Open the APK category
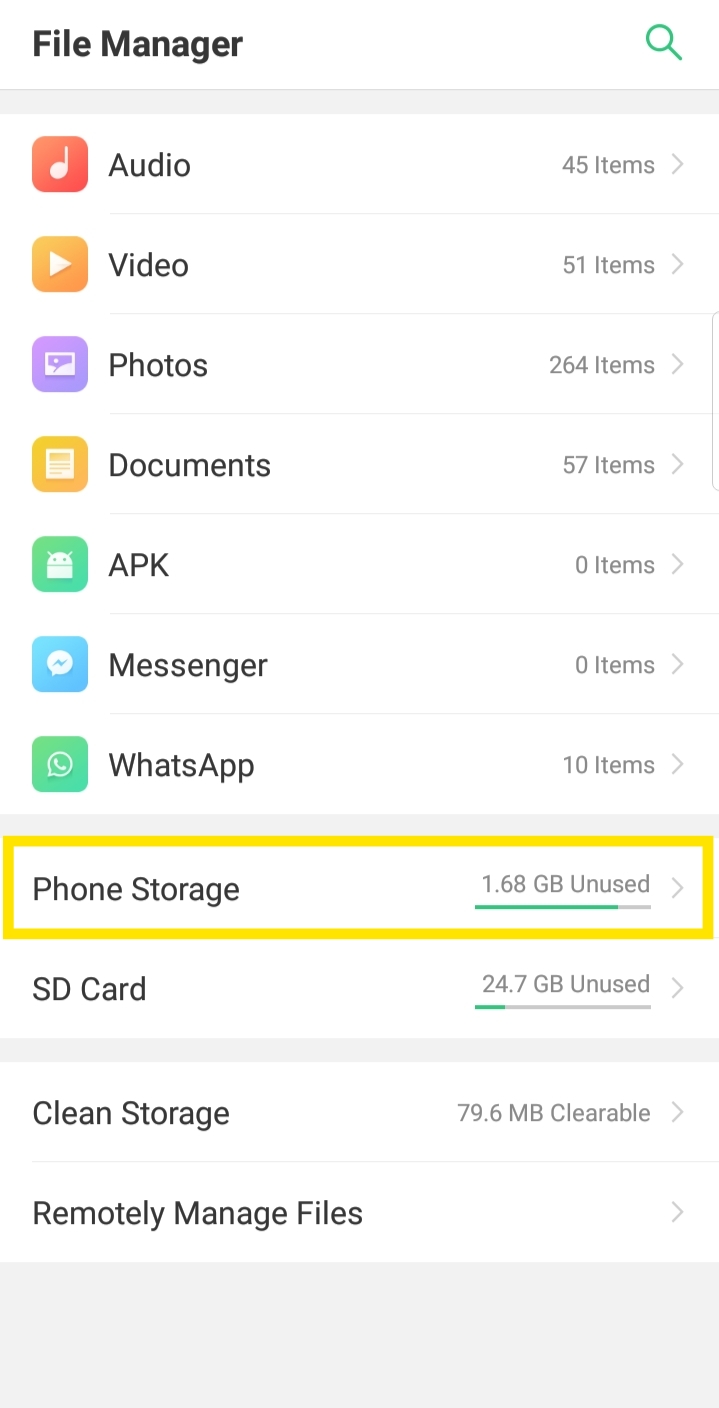This screenshot has height=1408, width=719. coord(359,565)
